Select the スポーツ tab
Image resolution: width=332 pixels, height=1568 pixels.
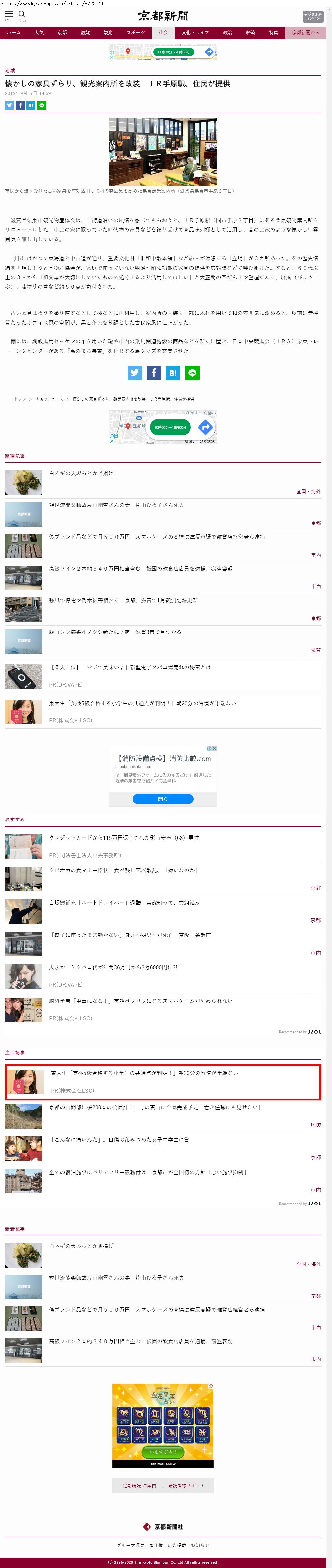[x=135, y=33]
